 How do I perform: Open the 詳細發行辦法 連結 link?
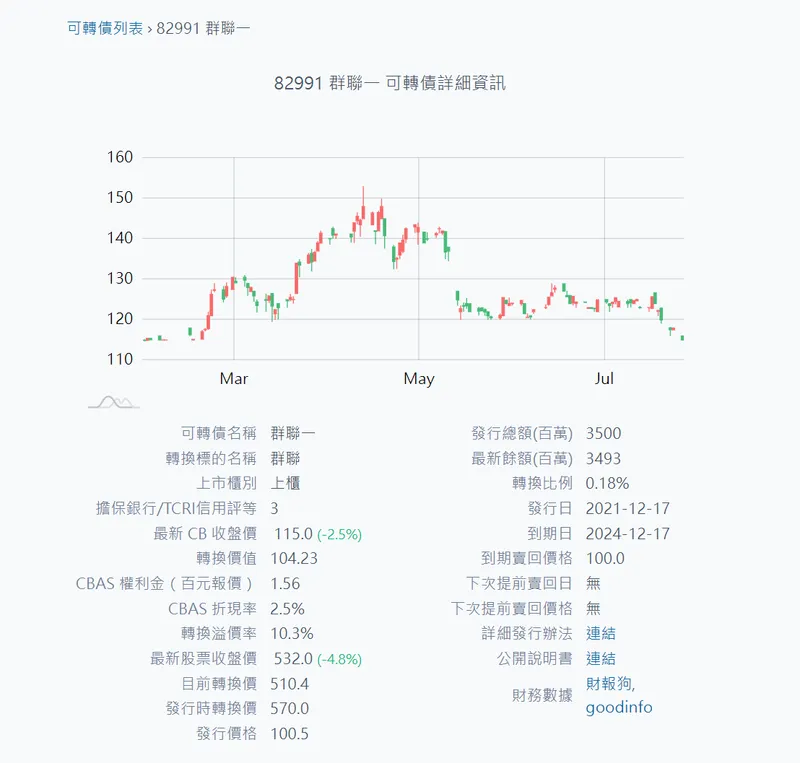pos(601,633)
